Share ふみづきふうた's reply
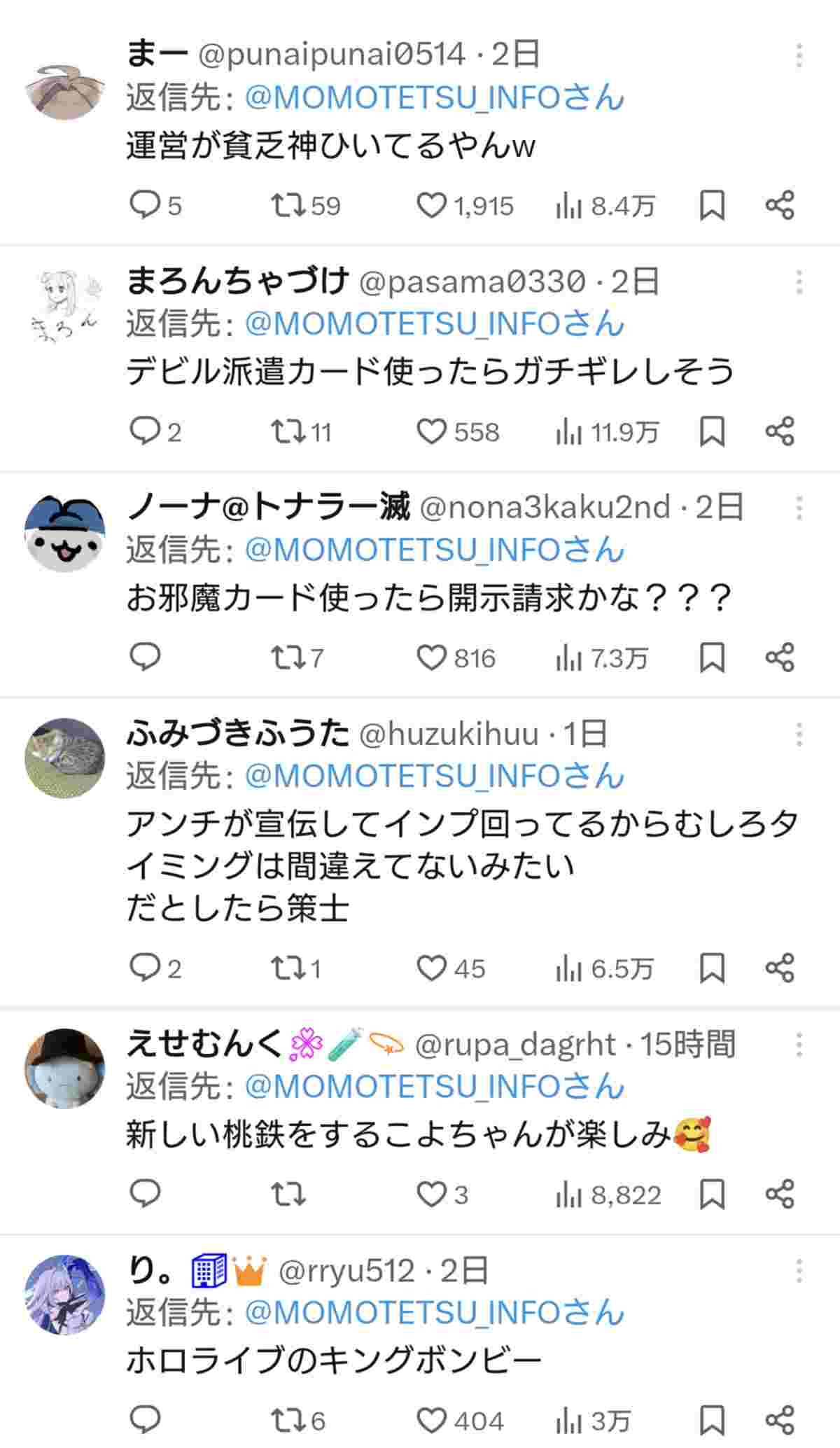Viewport: 840px width, 1448px height. click(x=780, y=968)
